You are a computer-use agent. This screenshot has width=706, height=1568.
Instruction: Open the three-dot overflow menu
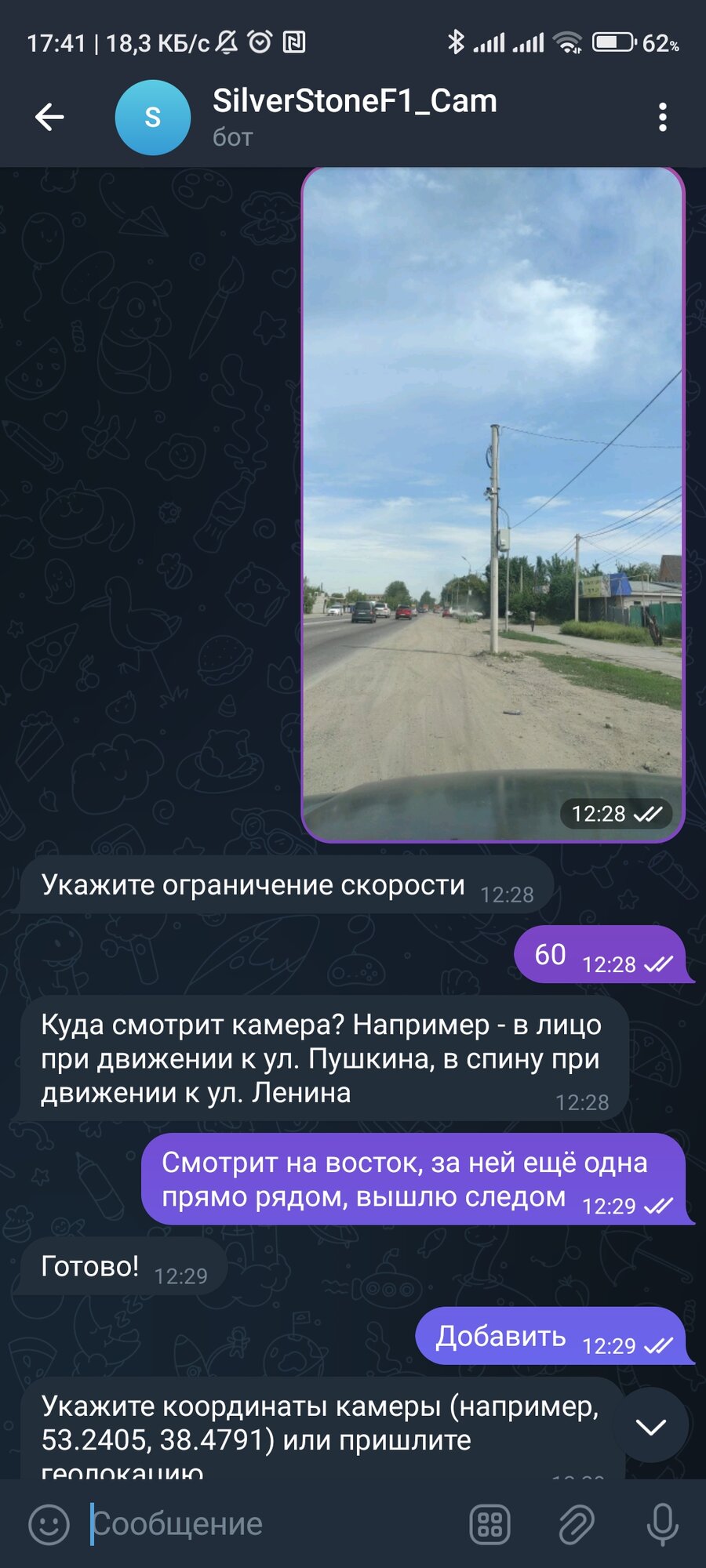[663, 118]
